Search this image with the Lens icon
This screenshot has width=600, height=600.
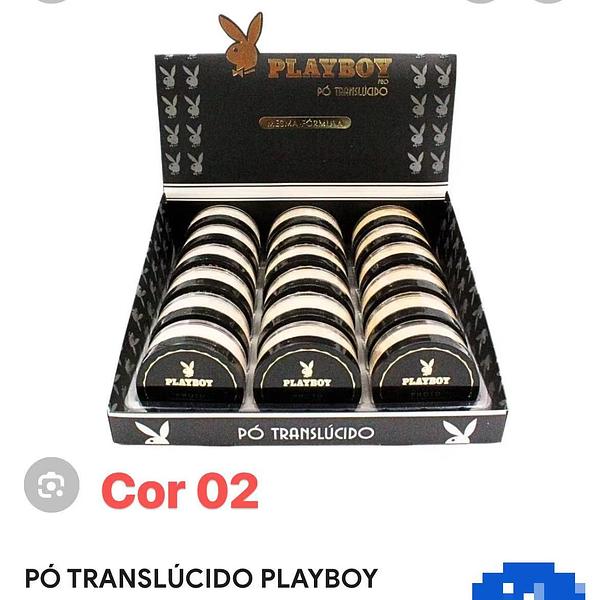51,485
